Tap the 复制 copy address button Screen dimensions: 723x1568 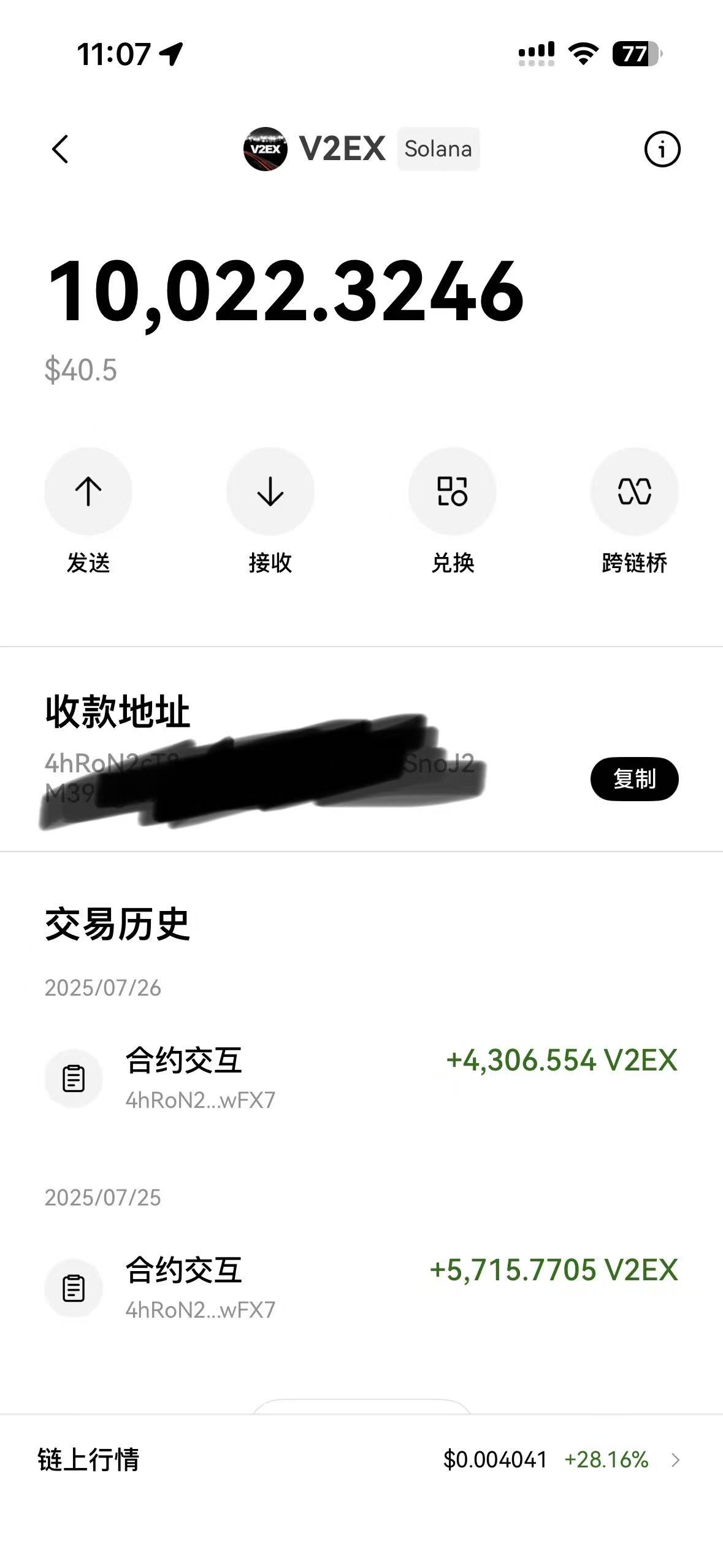coord(634,779)
